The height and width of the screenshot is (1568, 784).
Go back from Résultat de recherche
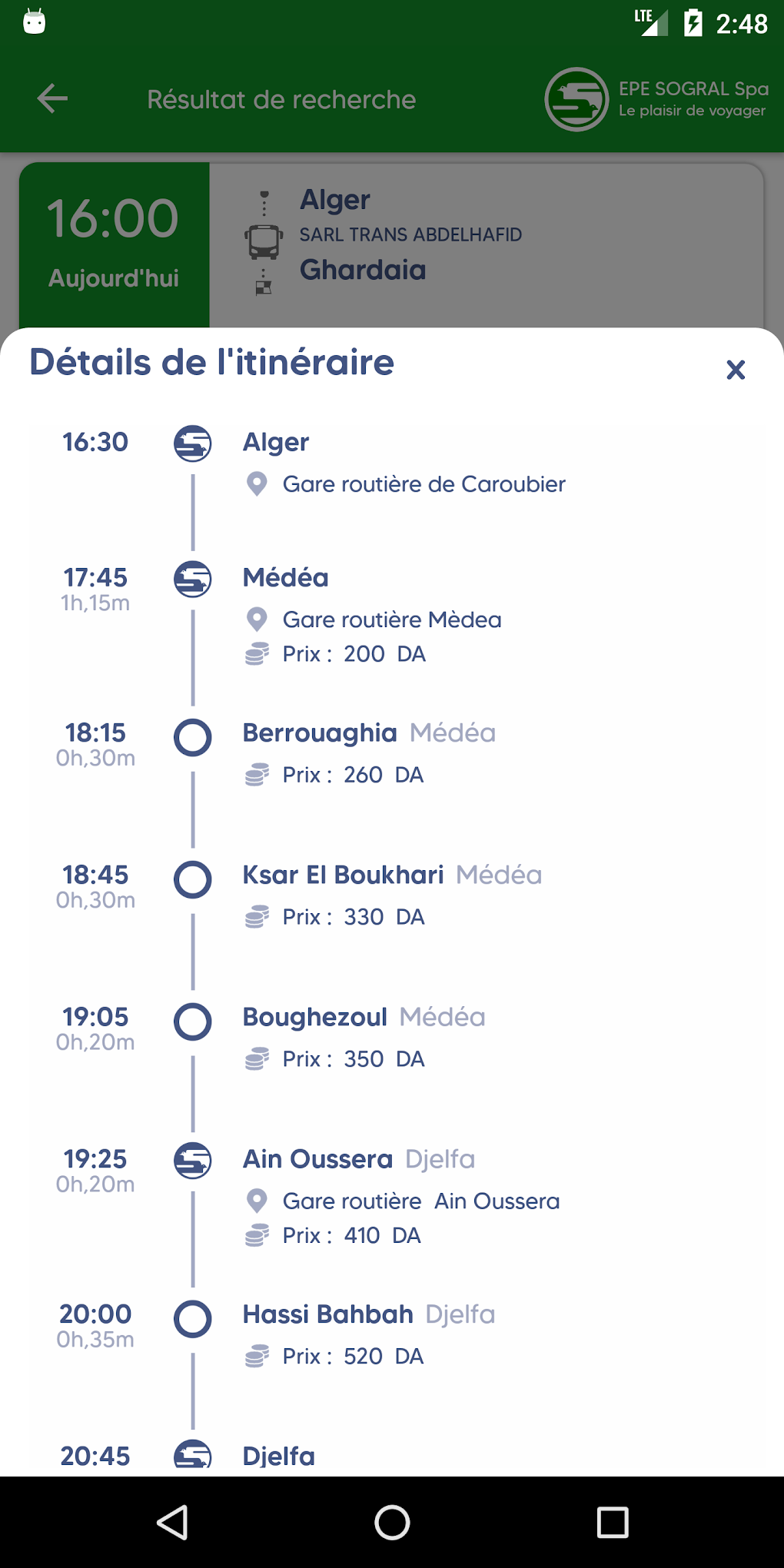(x=52, y=99)
